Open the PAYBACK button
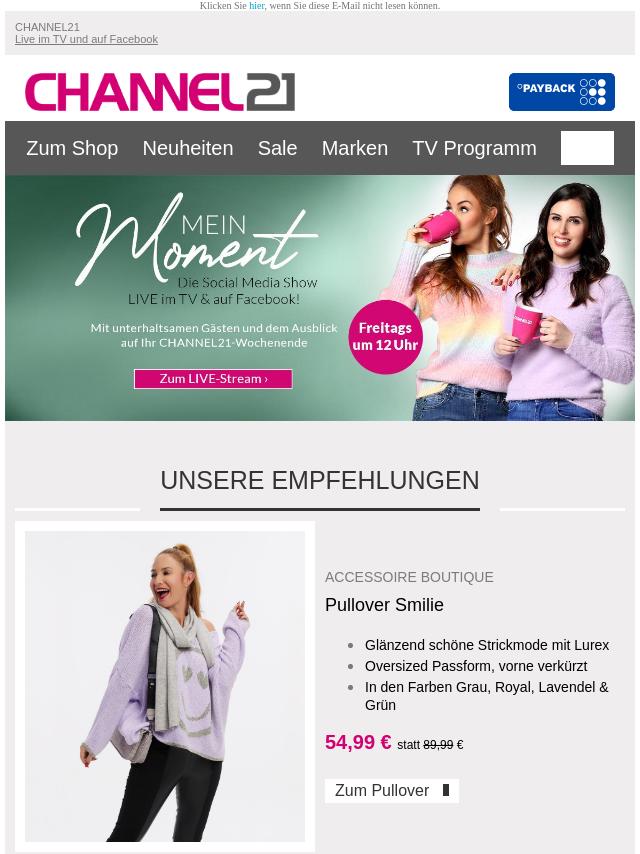Viewport: 640px width, 854px height. pos(561,92)
